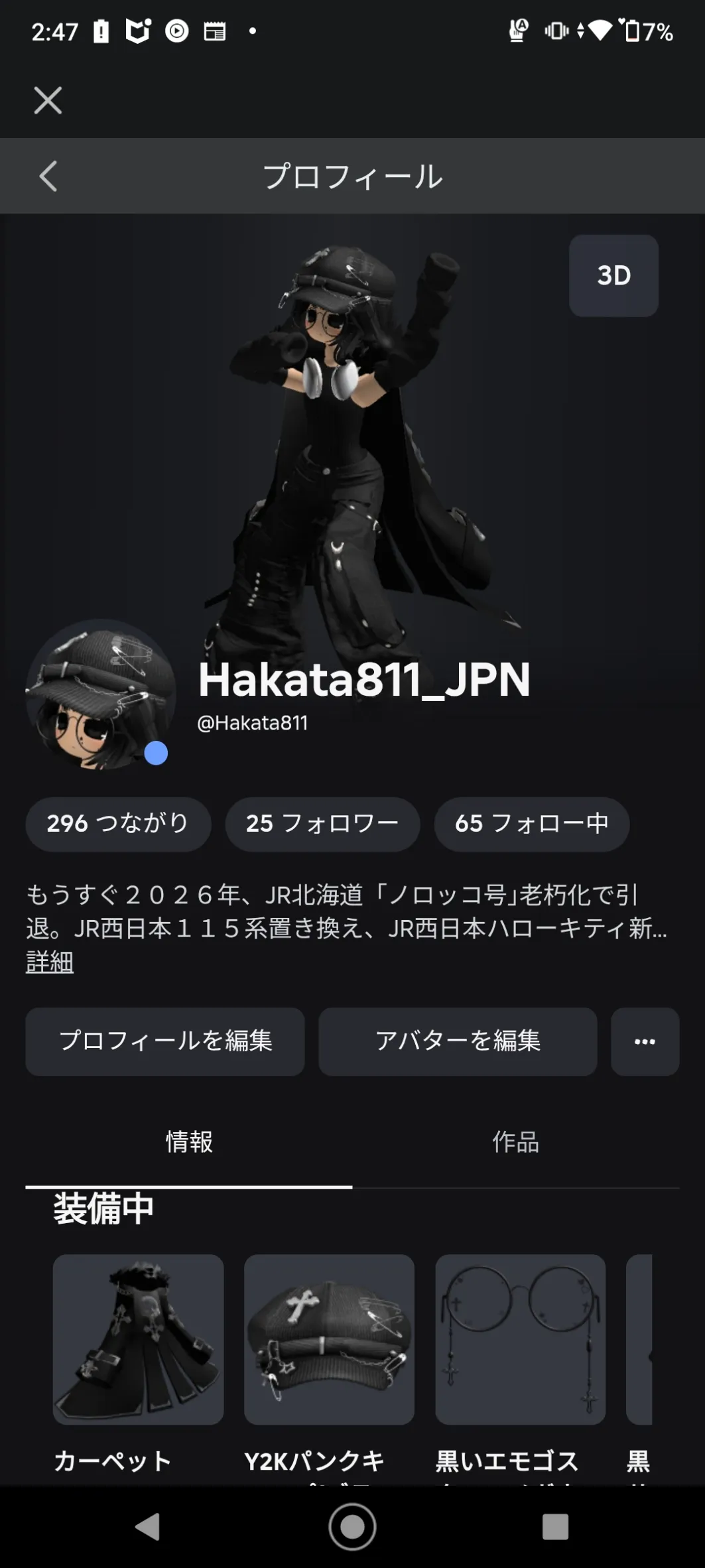
Task: Open the 黒いエモゴス glasses item
Action: point(520,1339)
